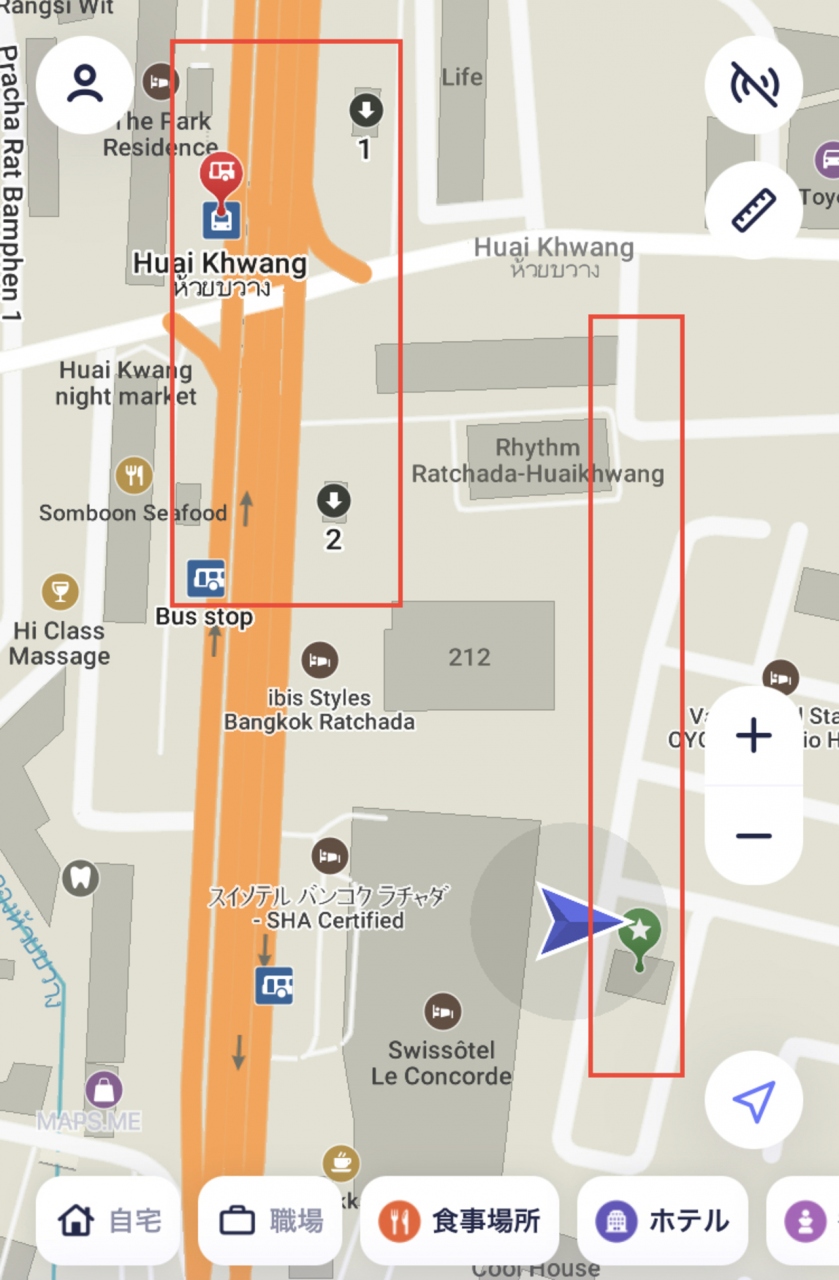The height and width of the screenshot is (1280, 839).
Task: Open the Hi Class Massage bar pin
Action: 60,592
